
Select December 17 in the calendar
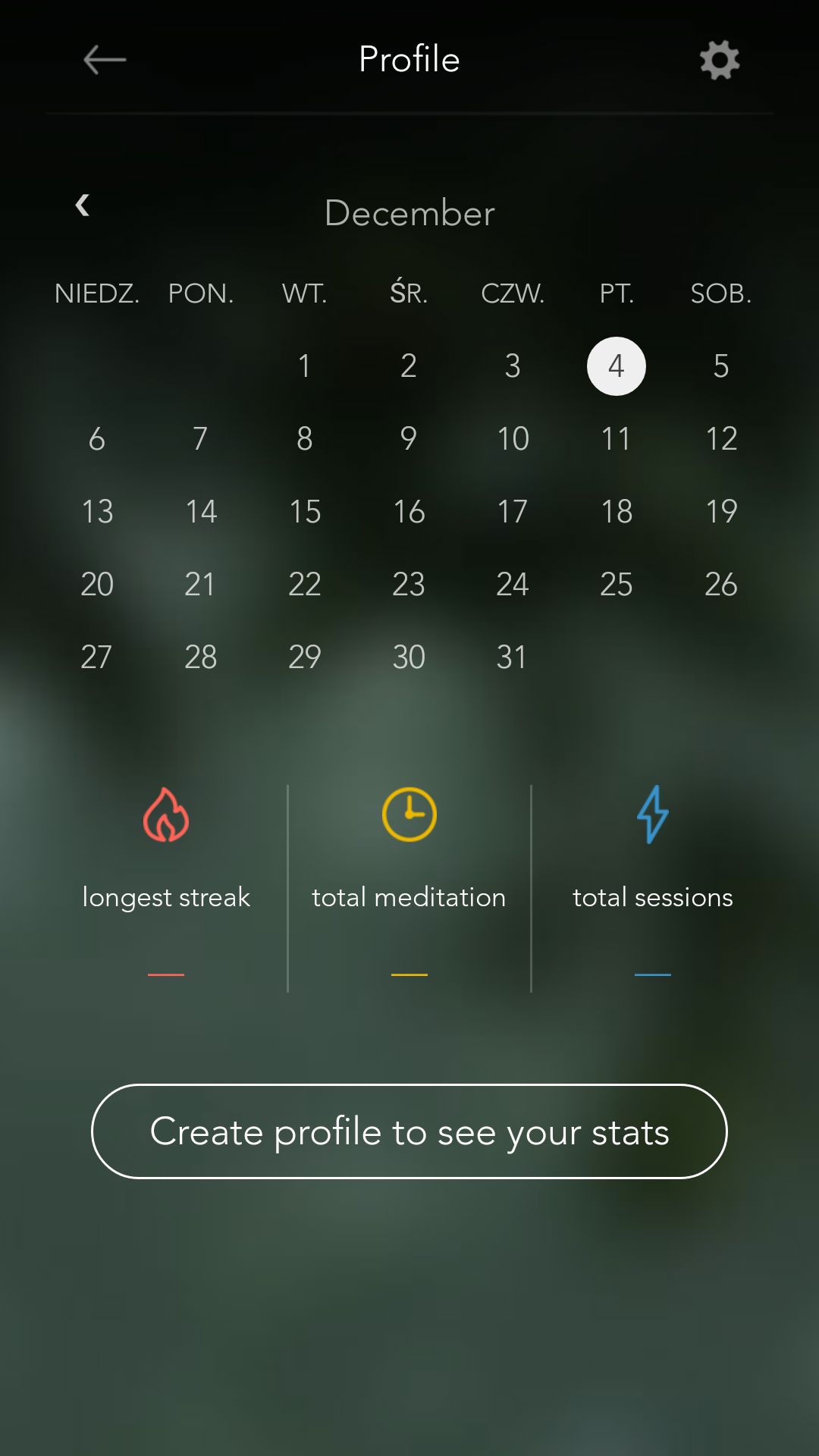(513, 512)
